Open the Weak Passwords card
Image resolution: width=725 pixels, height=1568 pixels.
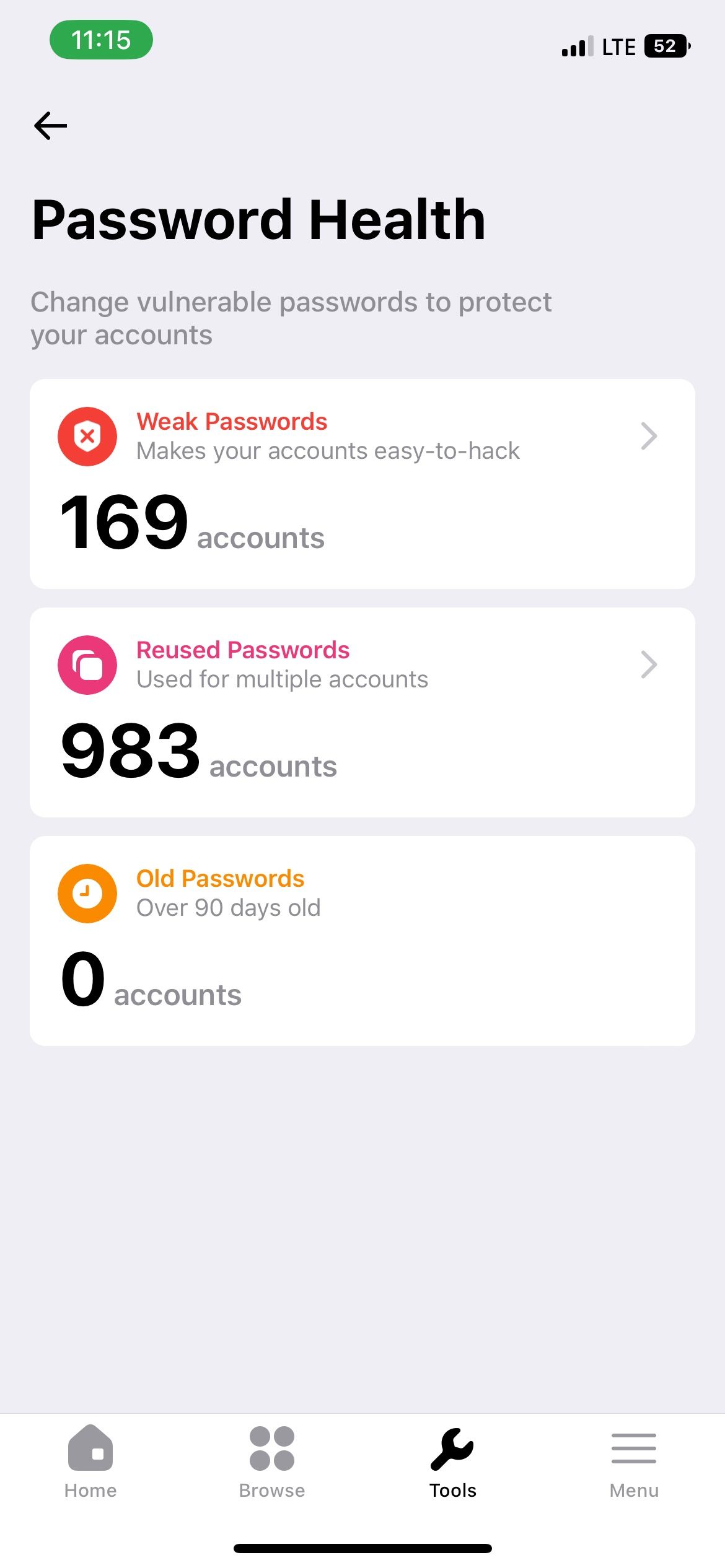362,484
